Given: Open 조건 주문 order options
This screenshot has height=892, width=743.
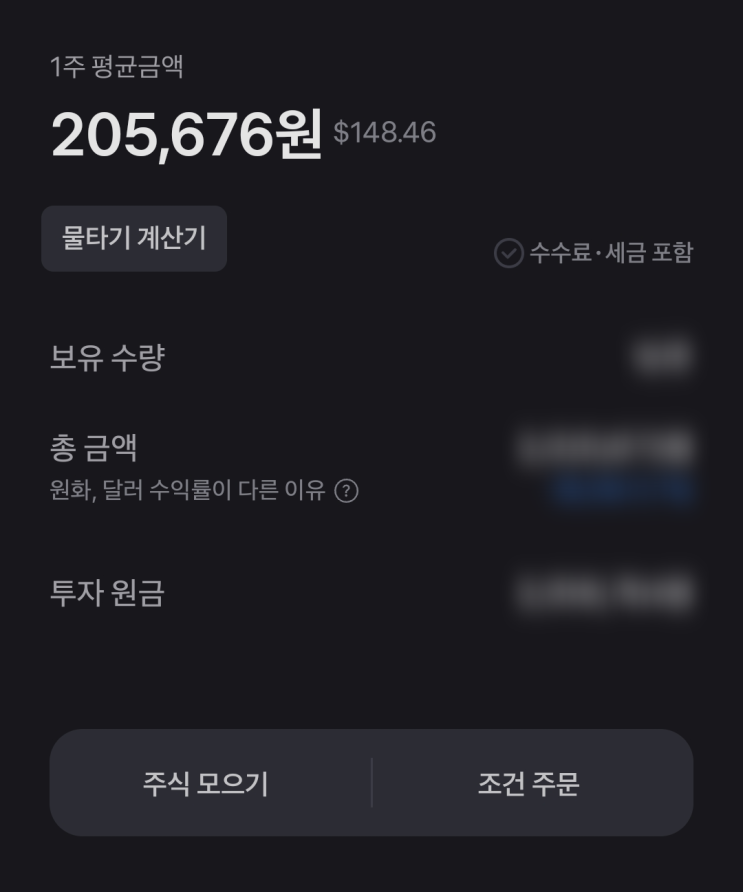Looking at the screenshot, I should [x=529, y=784].
